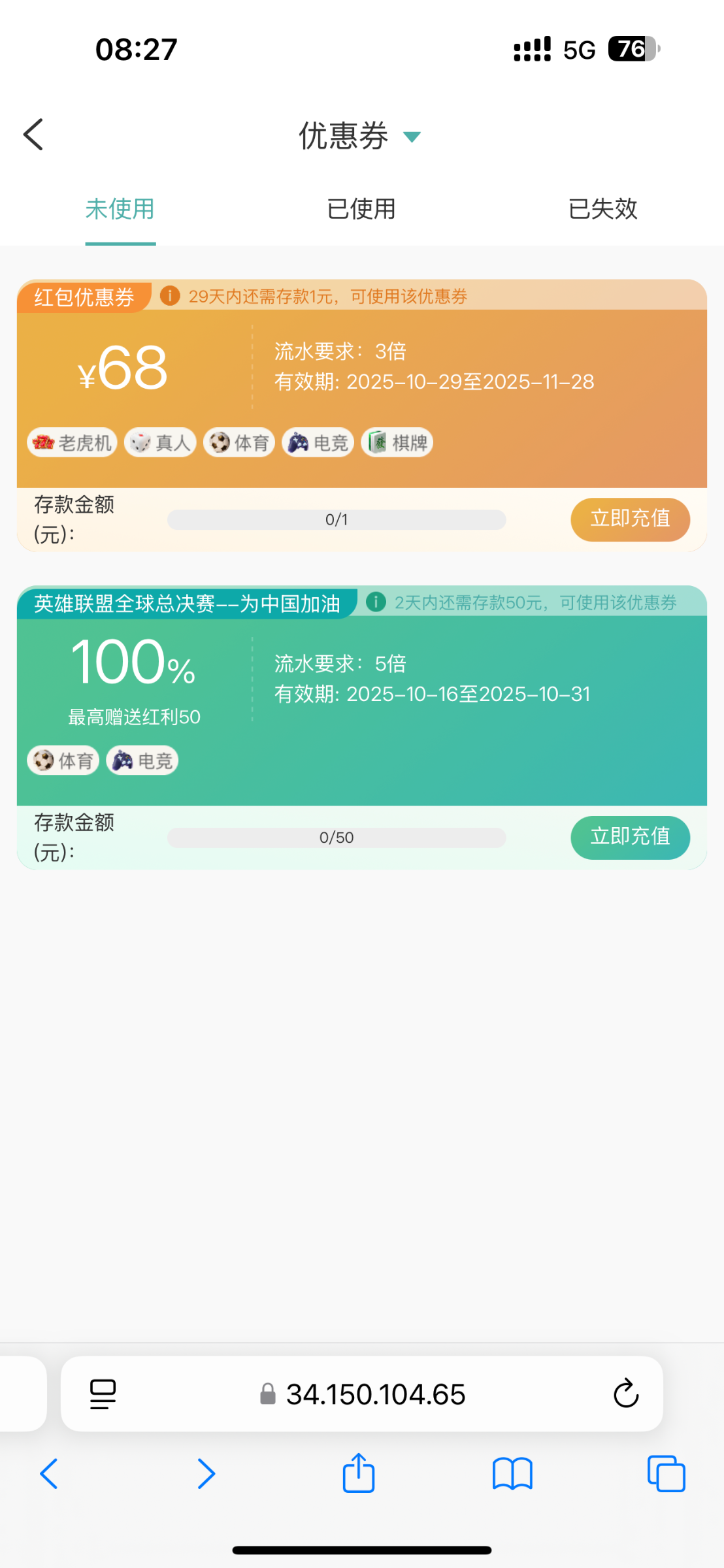
Task: Go back using the header arrow
Action: (33, 135)
